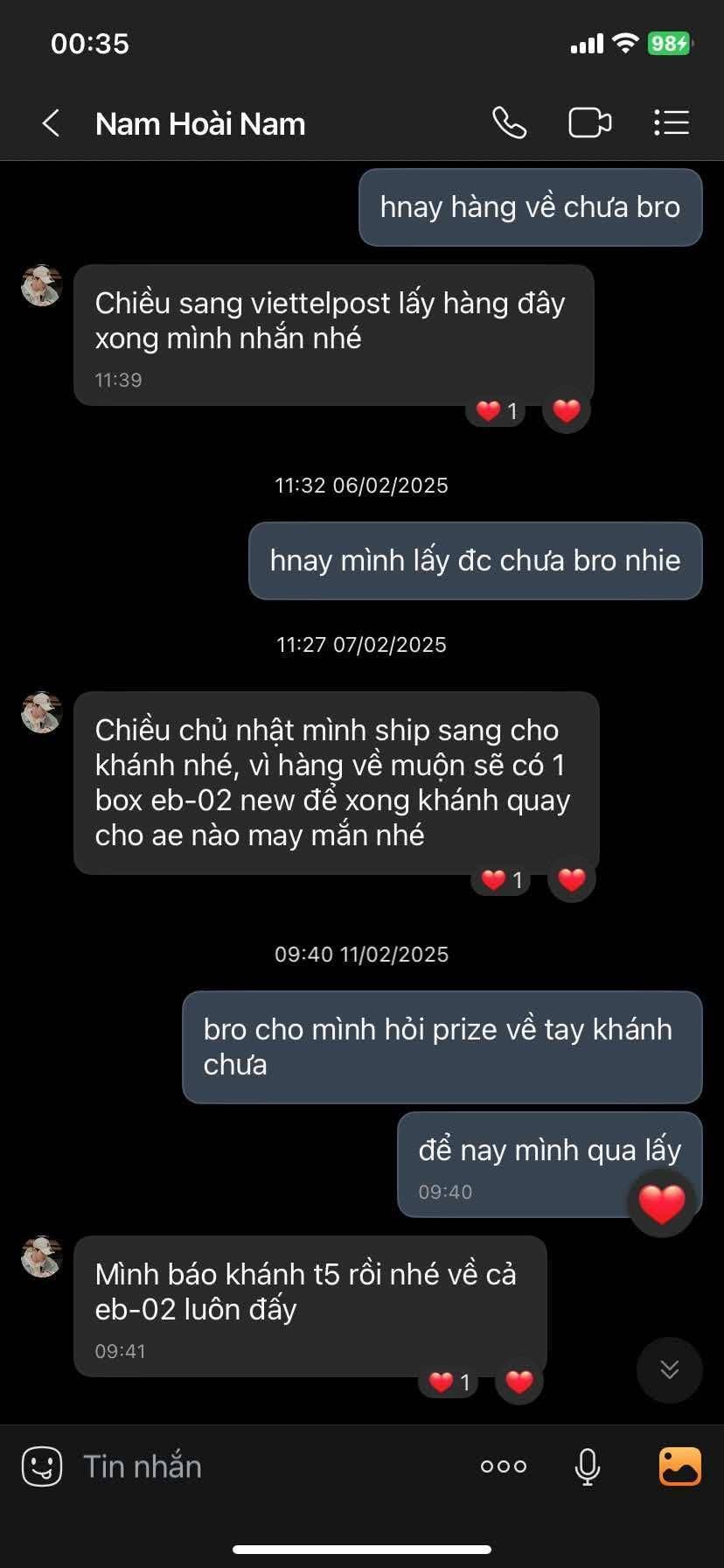This screenshot has width=724, height=1568.
Task: Heart the "Mình báo khánh t5" message
Action: [519, 1382]
